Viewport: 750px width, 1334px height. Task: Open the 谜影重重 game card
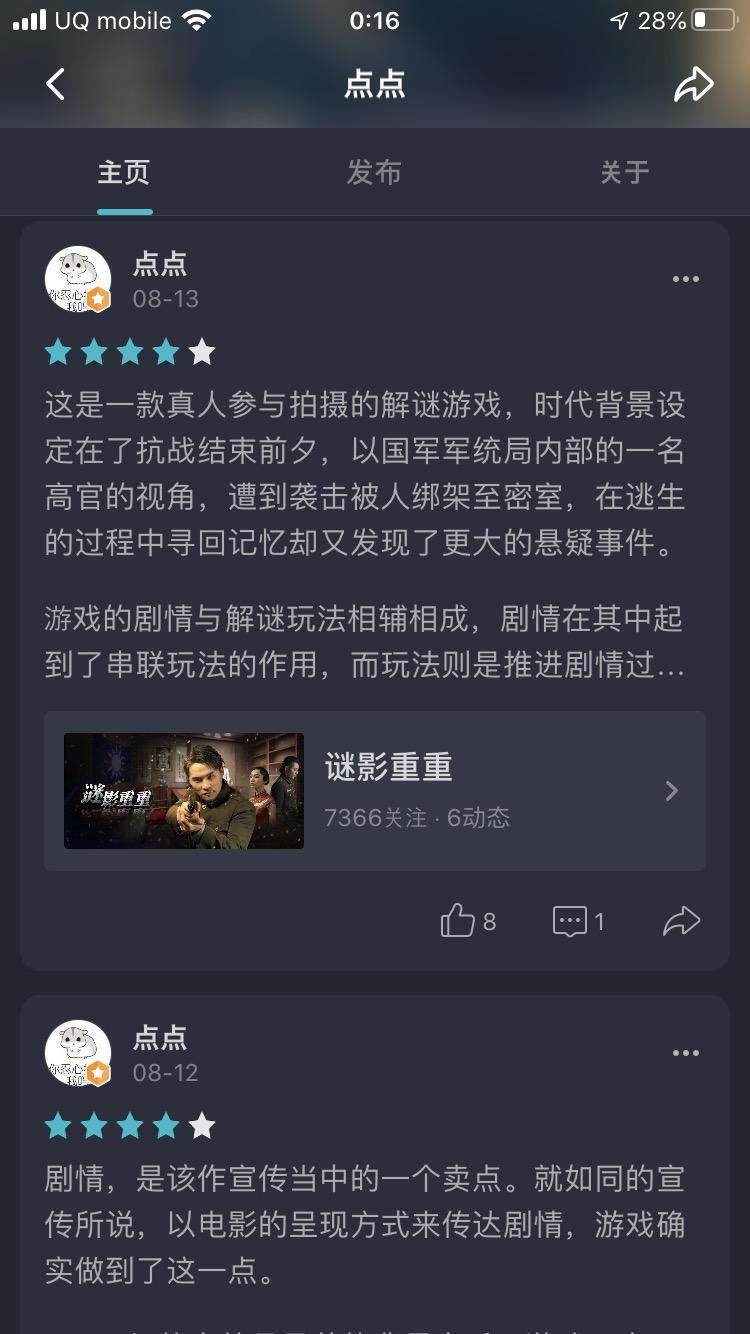coord(375,791)
